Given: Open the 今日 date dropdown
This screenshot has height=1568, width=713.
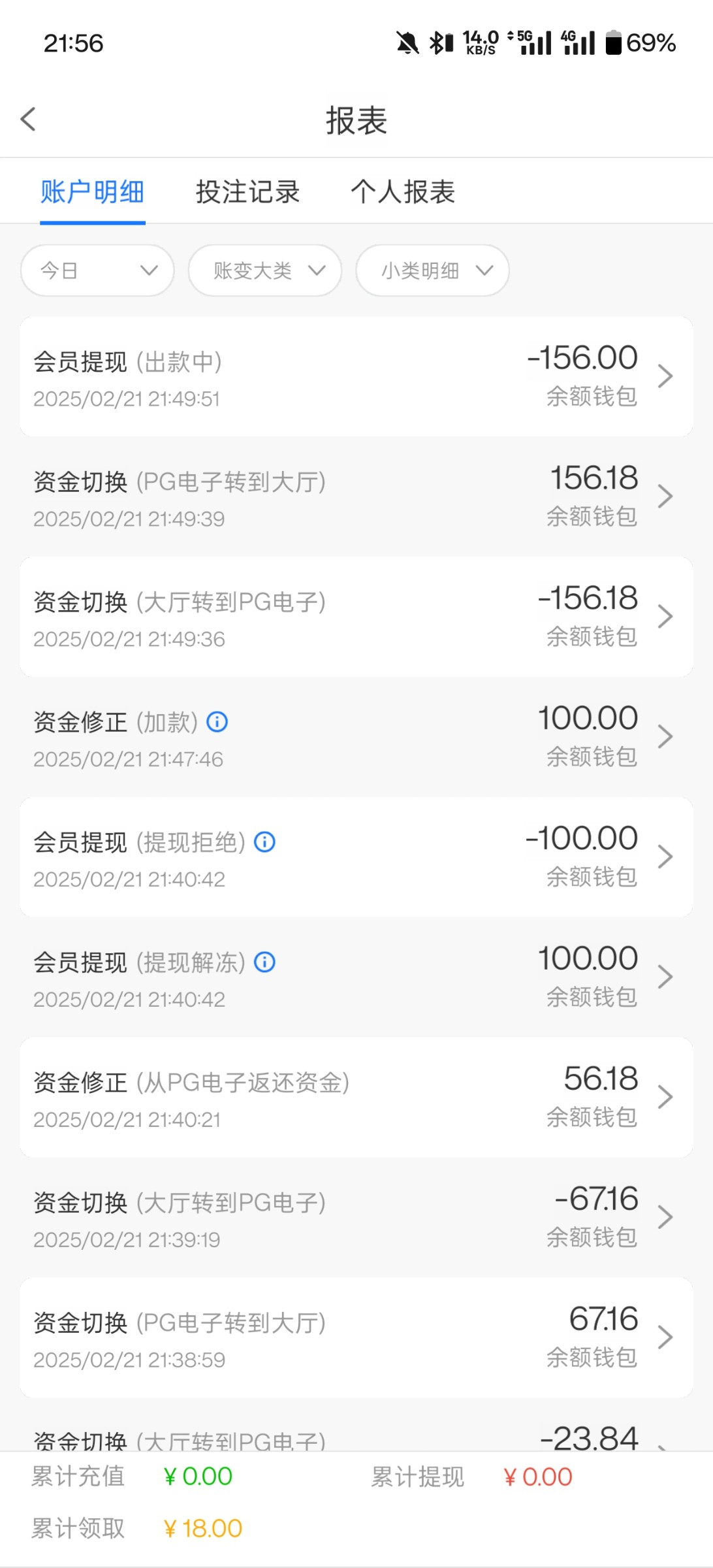Looking at the screenshot, I should 97,270.
